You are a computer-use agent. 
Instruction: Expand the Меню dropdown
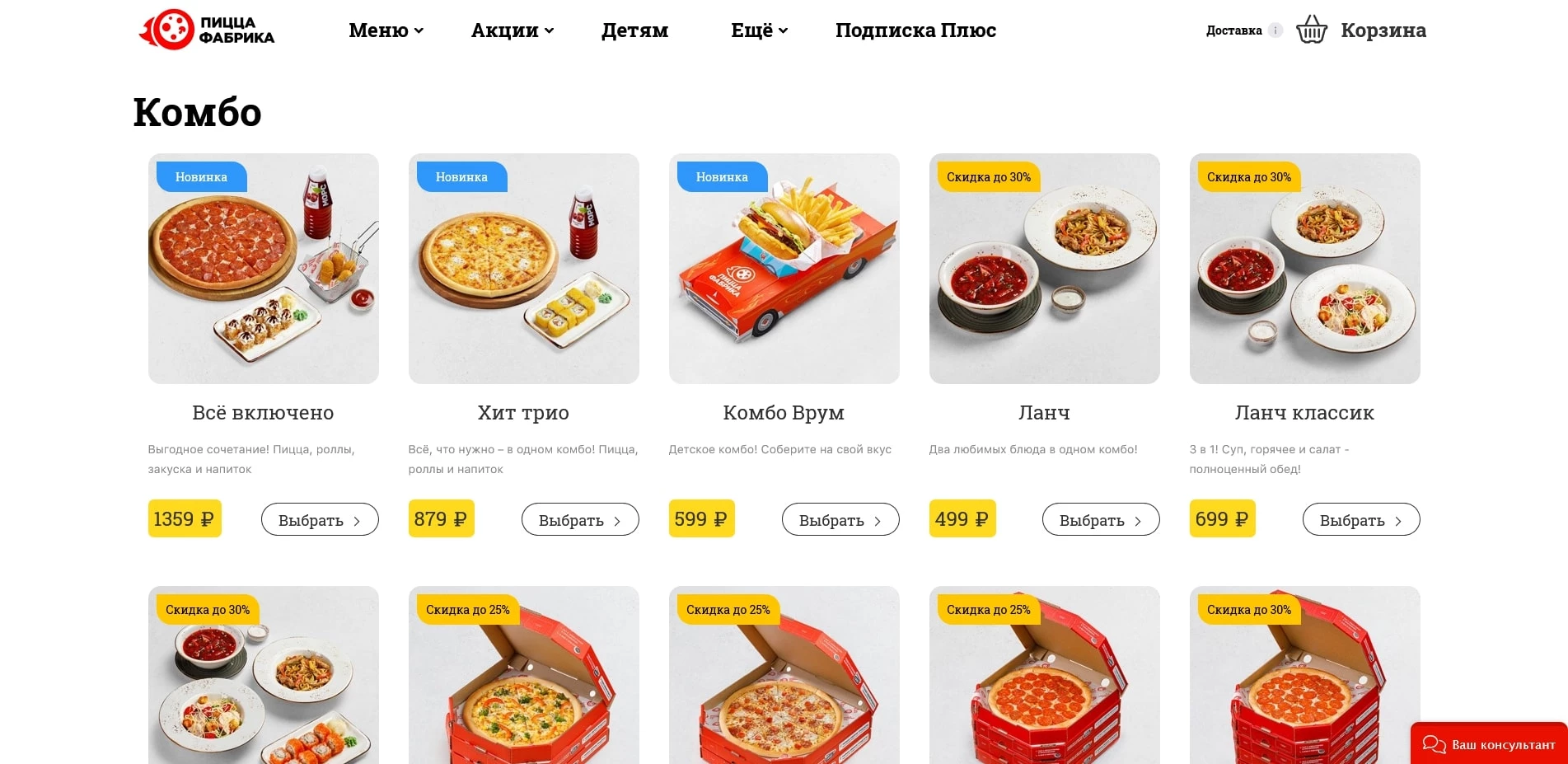386,30
